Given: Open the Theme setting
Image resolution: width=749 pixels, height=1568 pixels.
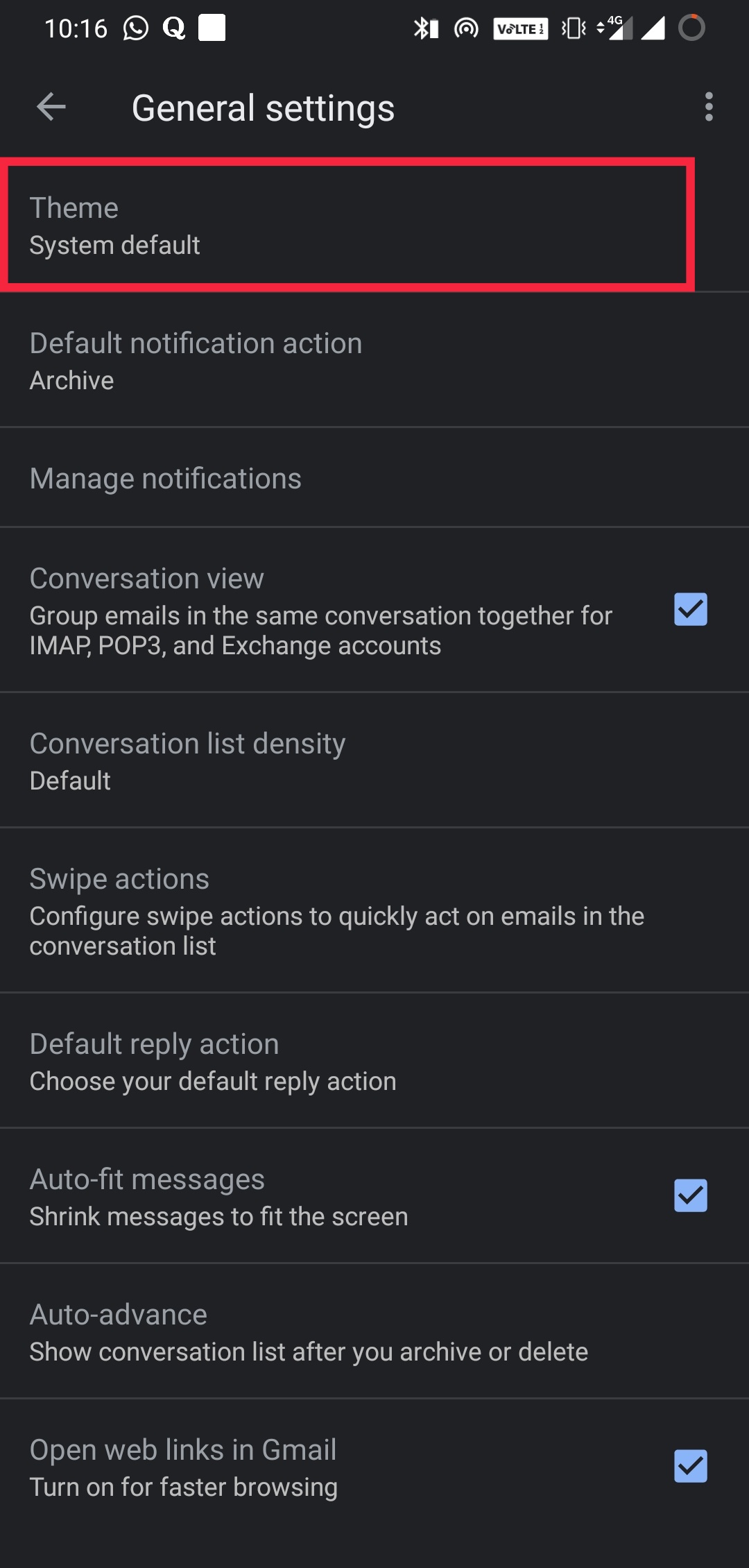Looking at the screenshot, I should point(374,225).
